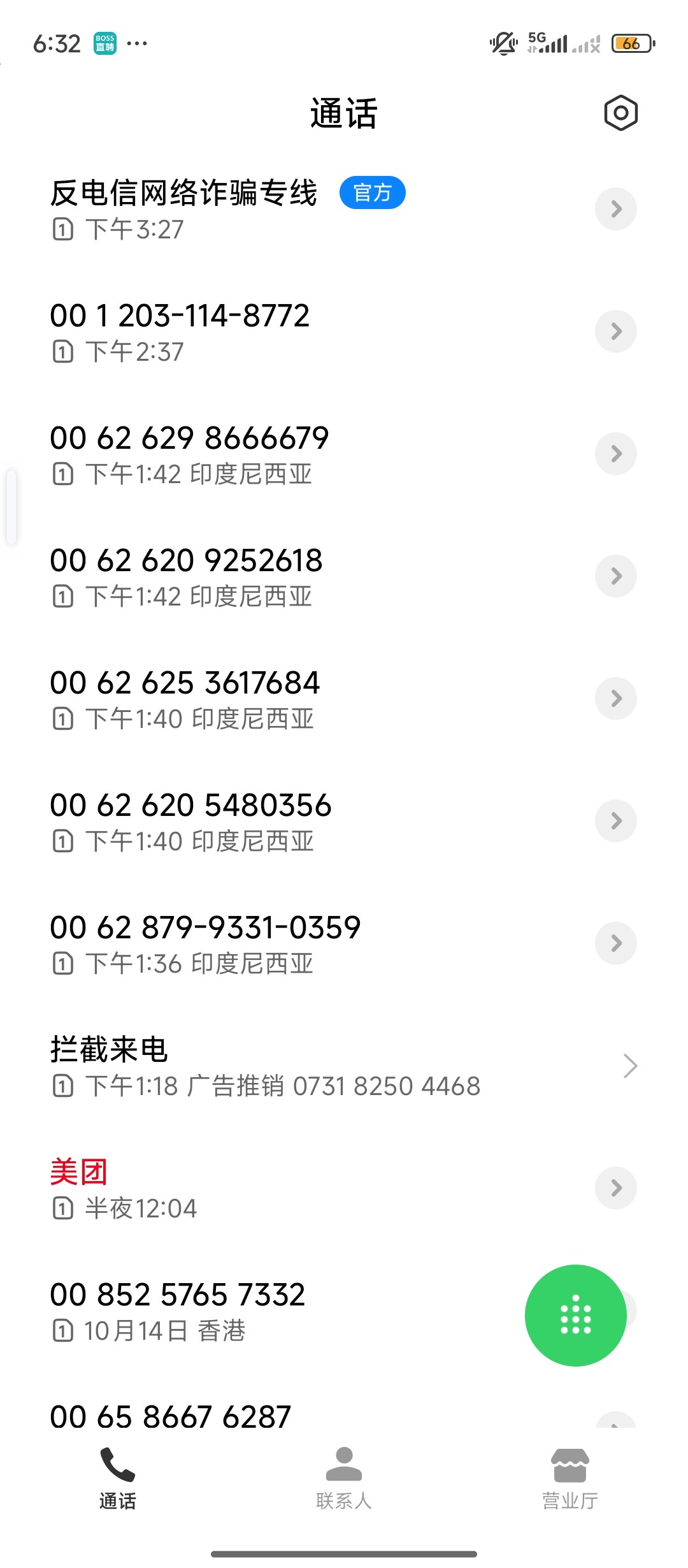View details for 00 62 620 5480356
The image size is (688, 1568).
pos(615,821)
